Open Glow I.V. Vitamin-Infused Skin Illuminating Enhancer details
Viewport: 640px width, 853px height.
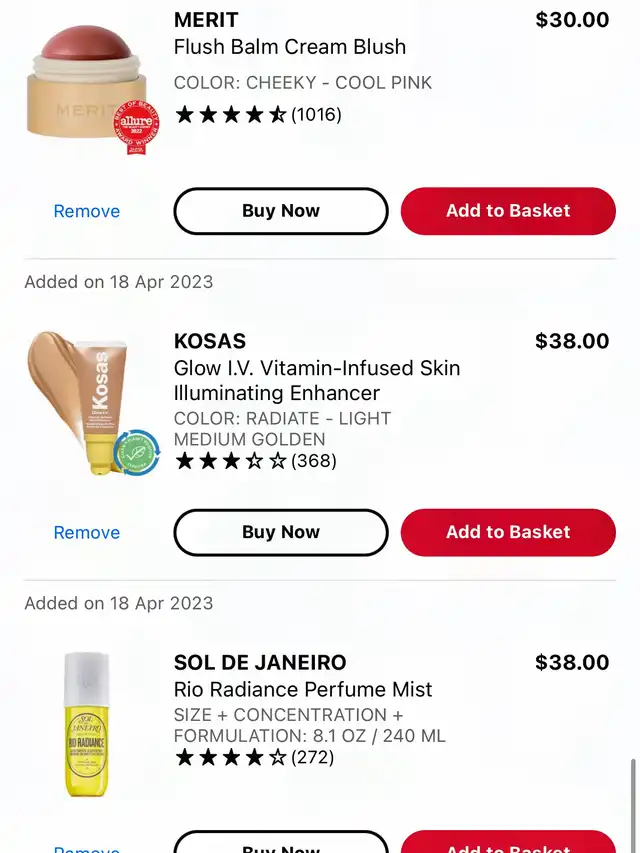click(x=317, y=380)
